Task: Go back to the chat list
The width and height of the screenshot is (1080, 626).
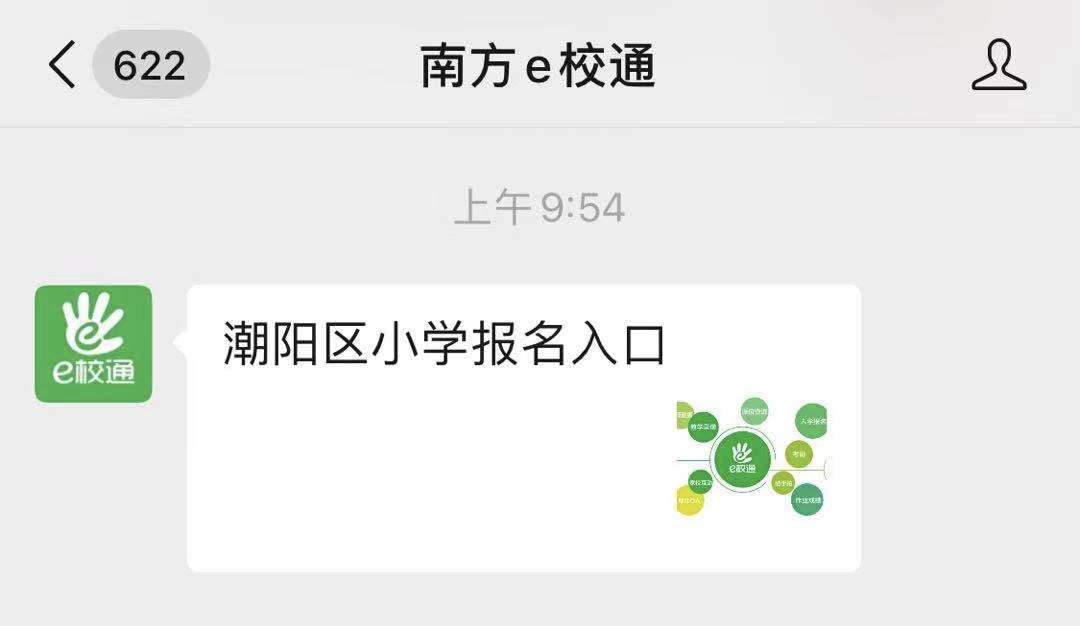Action: pyautogui.click(x=62, y=66)
